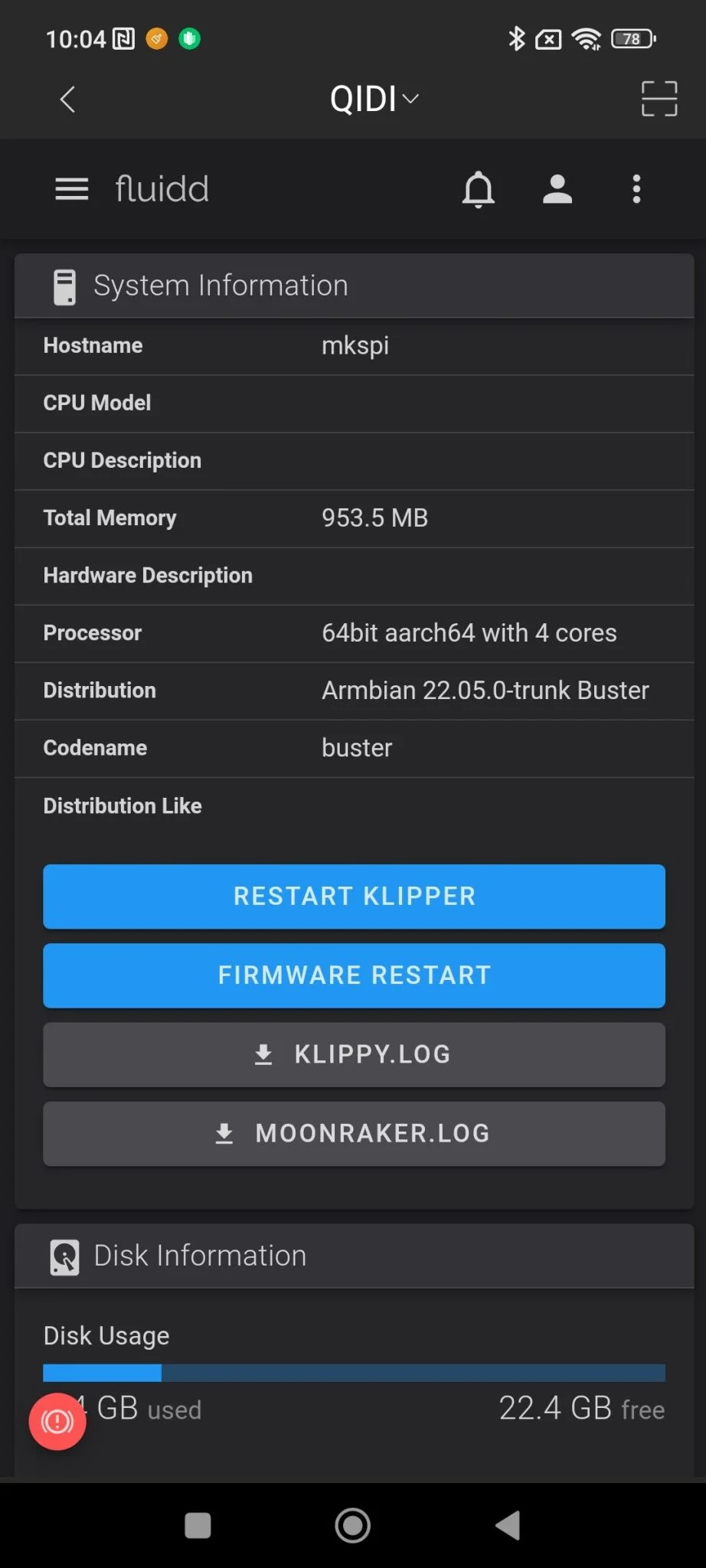Open the user account icon

click(557, 189)
